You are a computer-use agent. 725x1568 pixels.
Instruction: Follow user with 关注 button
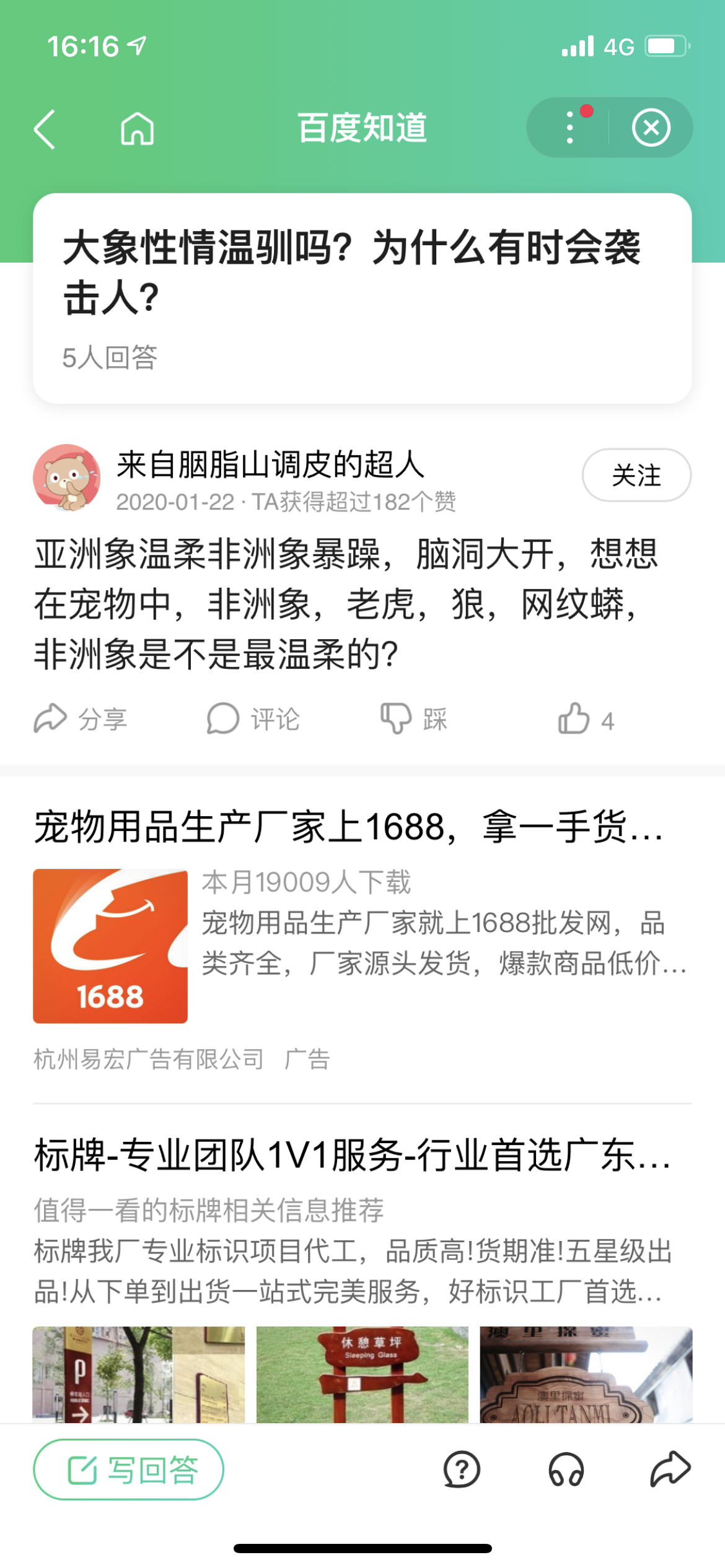[x=636, y=475]
